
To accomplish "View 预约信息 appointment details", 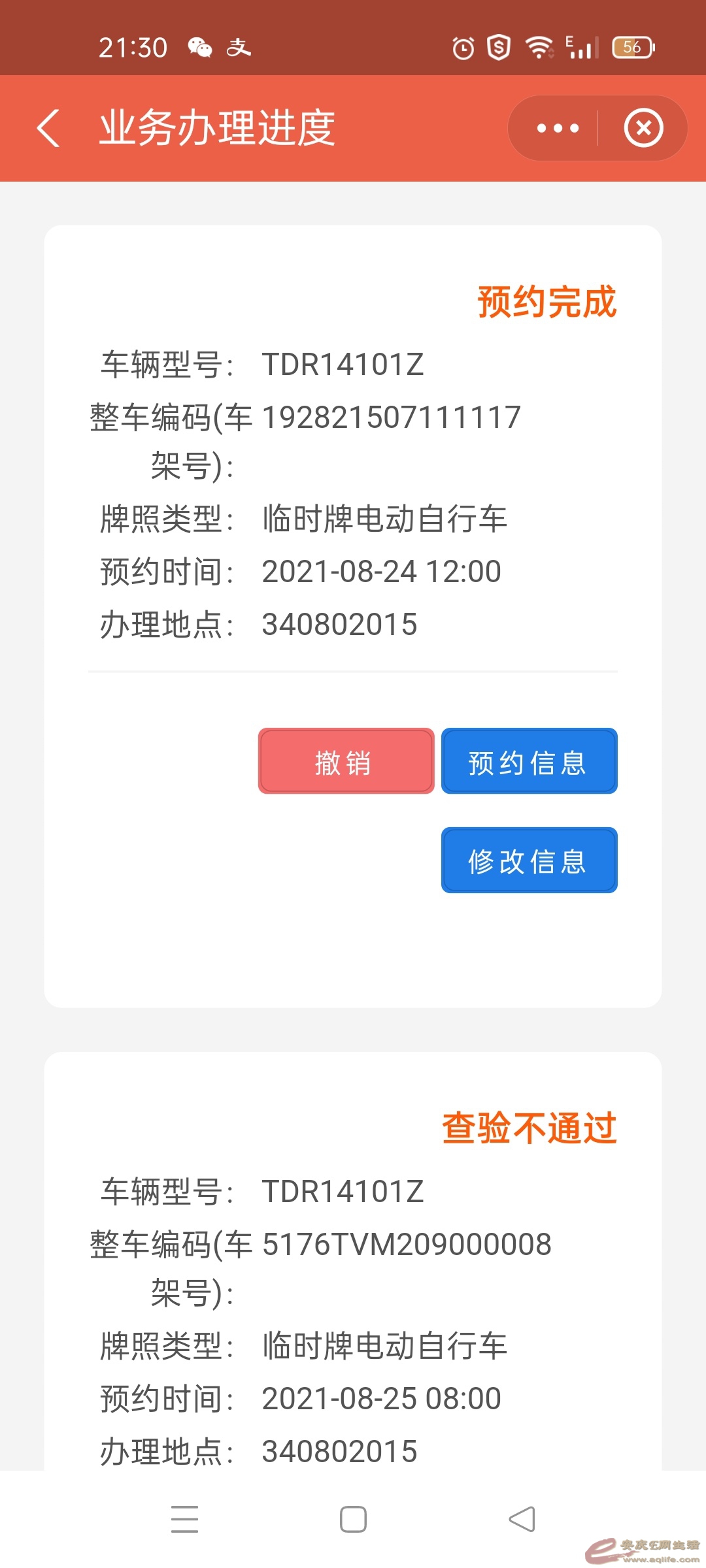I will (529, 761).
